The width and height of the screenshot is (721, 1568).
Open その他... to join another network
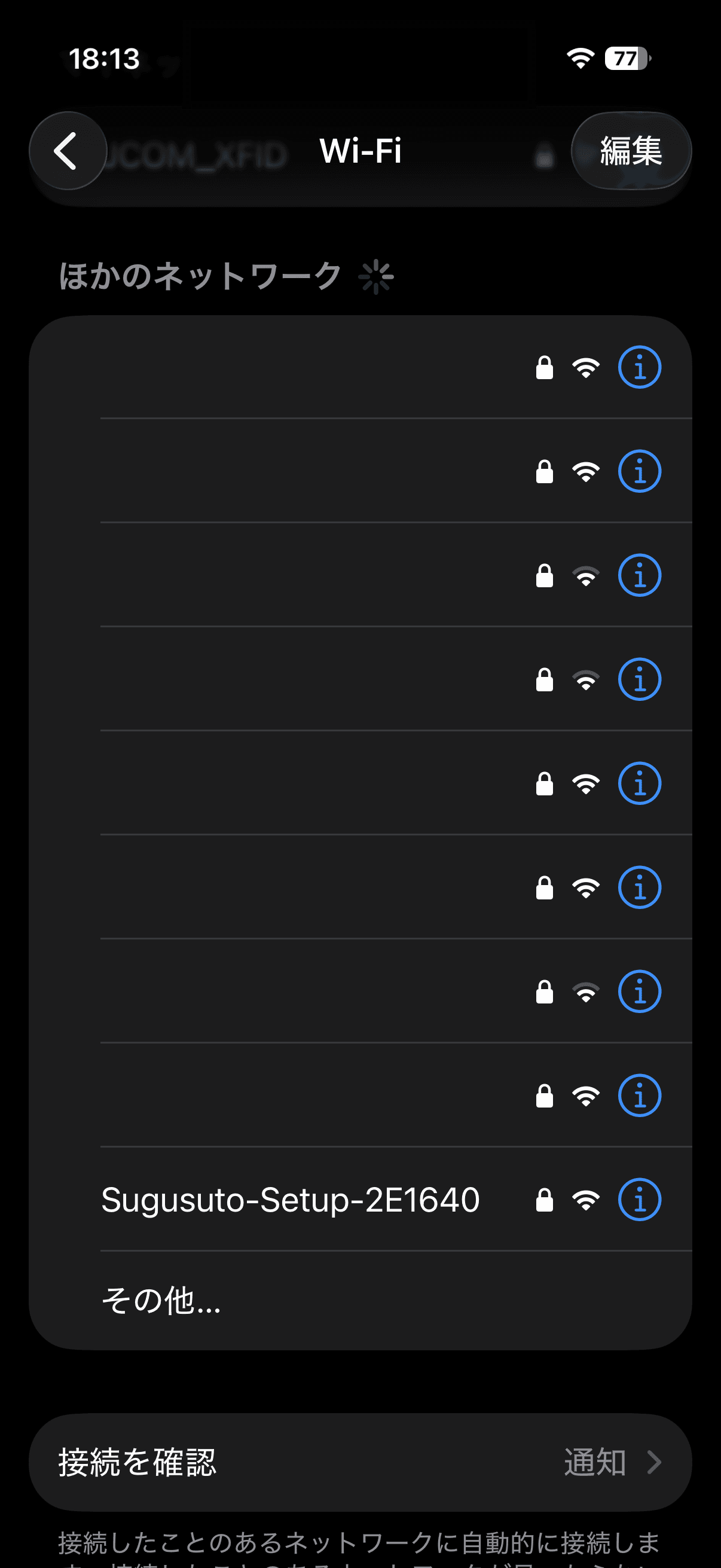pos(161,1300)
